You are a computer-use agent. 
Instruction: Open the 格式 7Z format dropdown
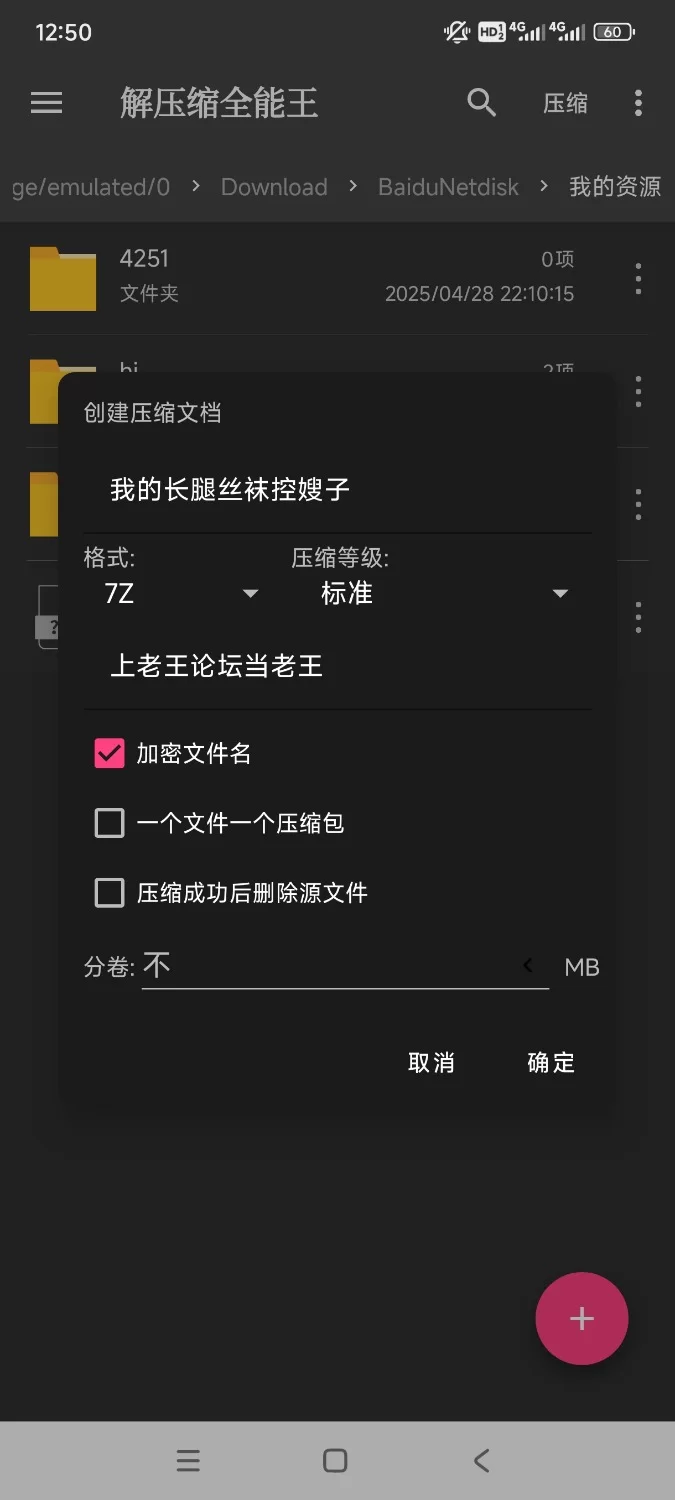(180, 594)
